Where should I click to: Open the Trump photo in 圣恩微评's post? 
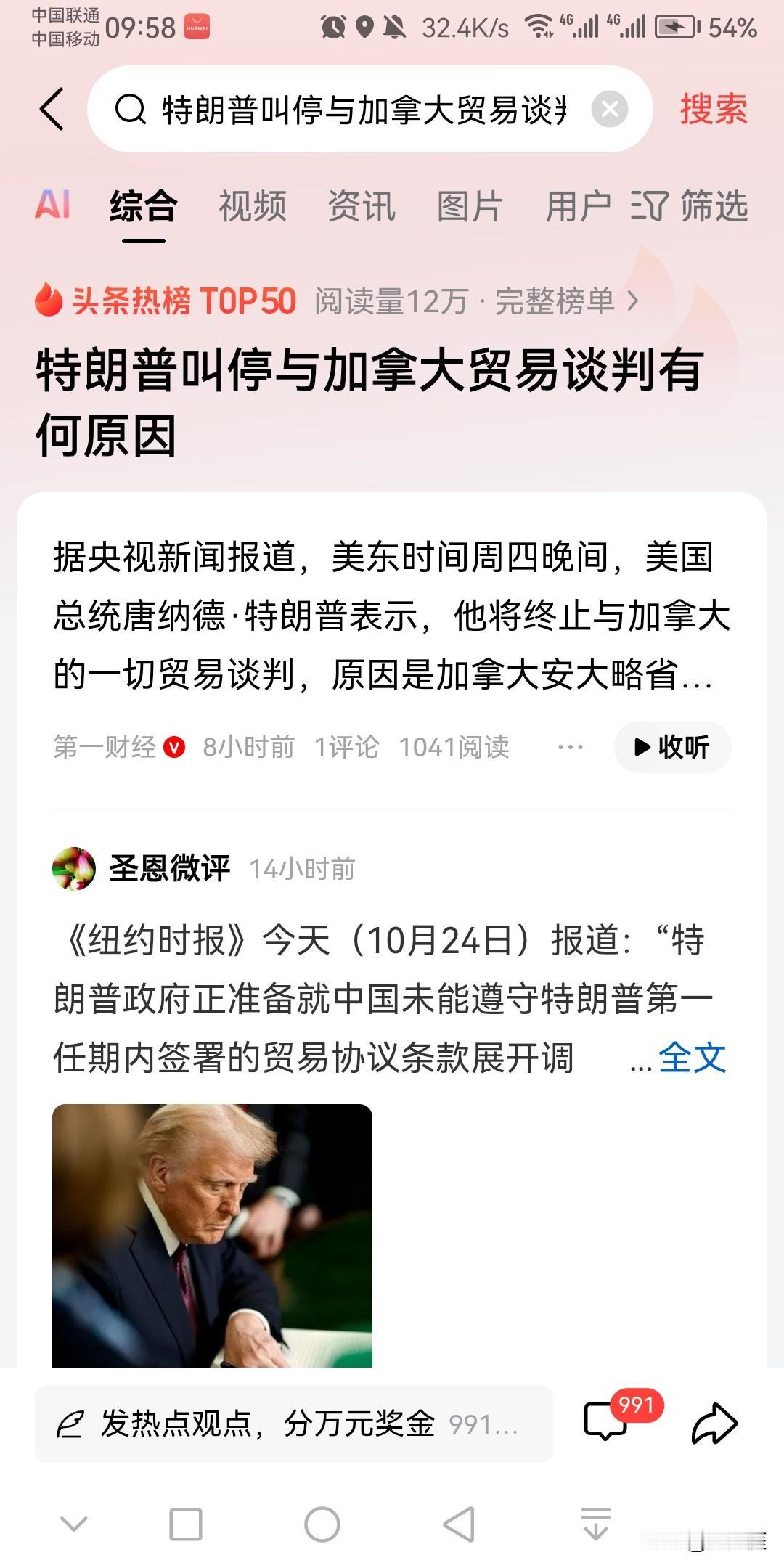point(212,1235)
